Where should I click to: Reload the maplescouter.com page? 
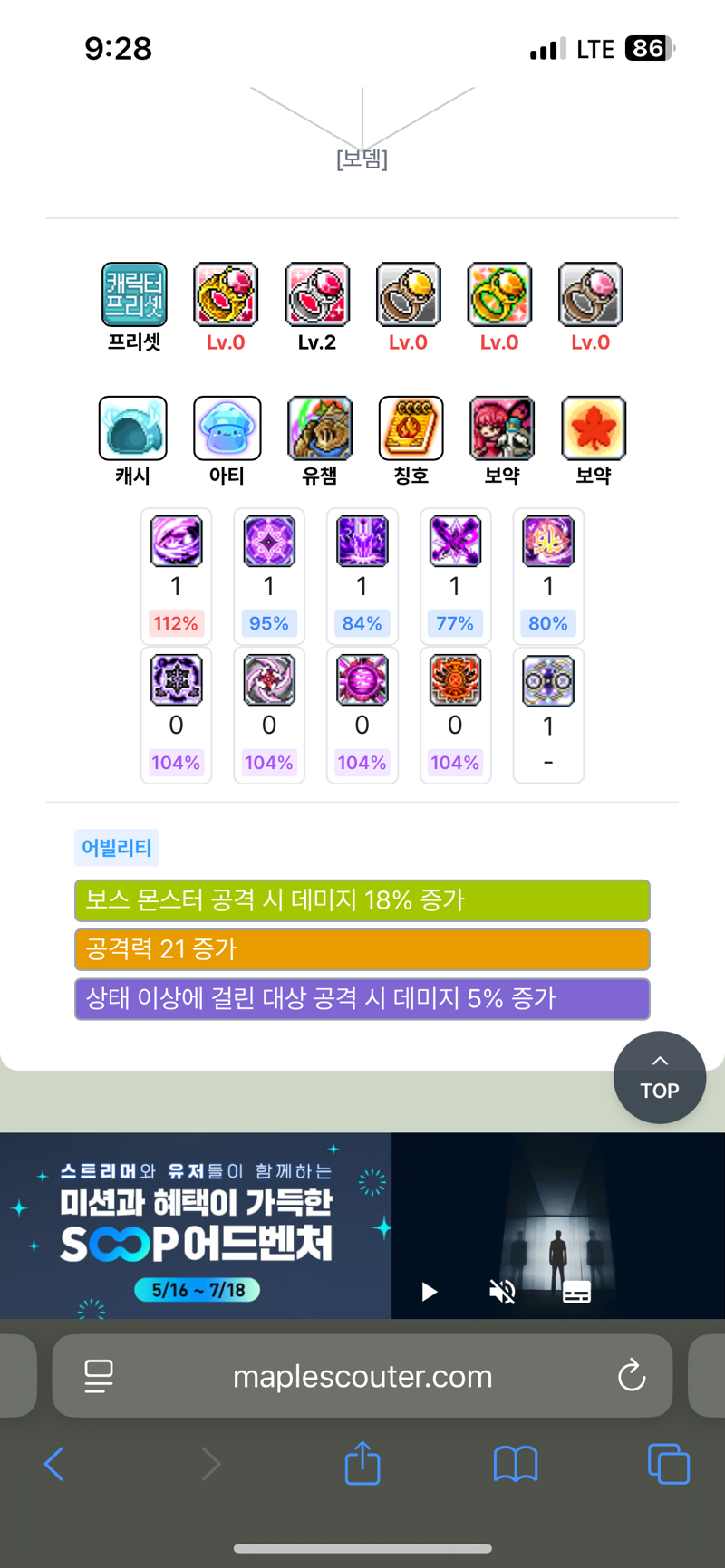pos(631,1376)
